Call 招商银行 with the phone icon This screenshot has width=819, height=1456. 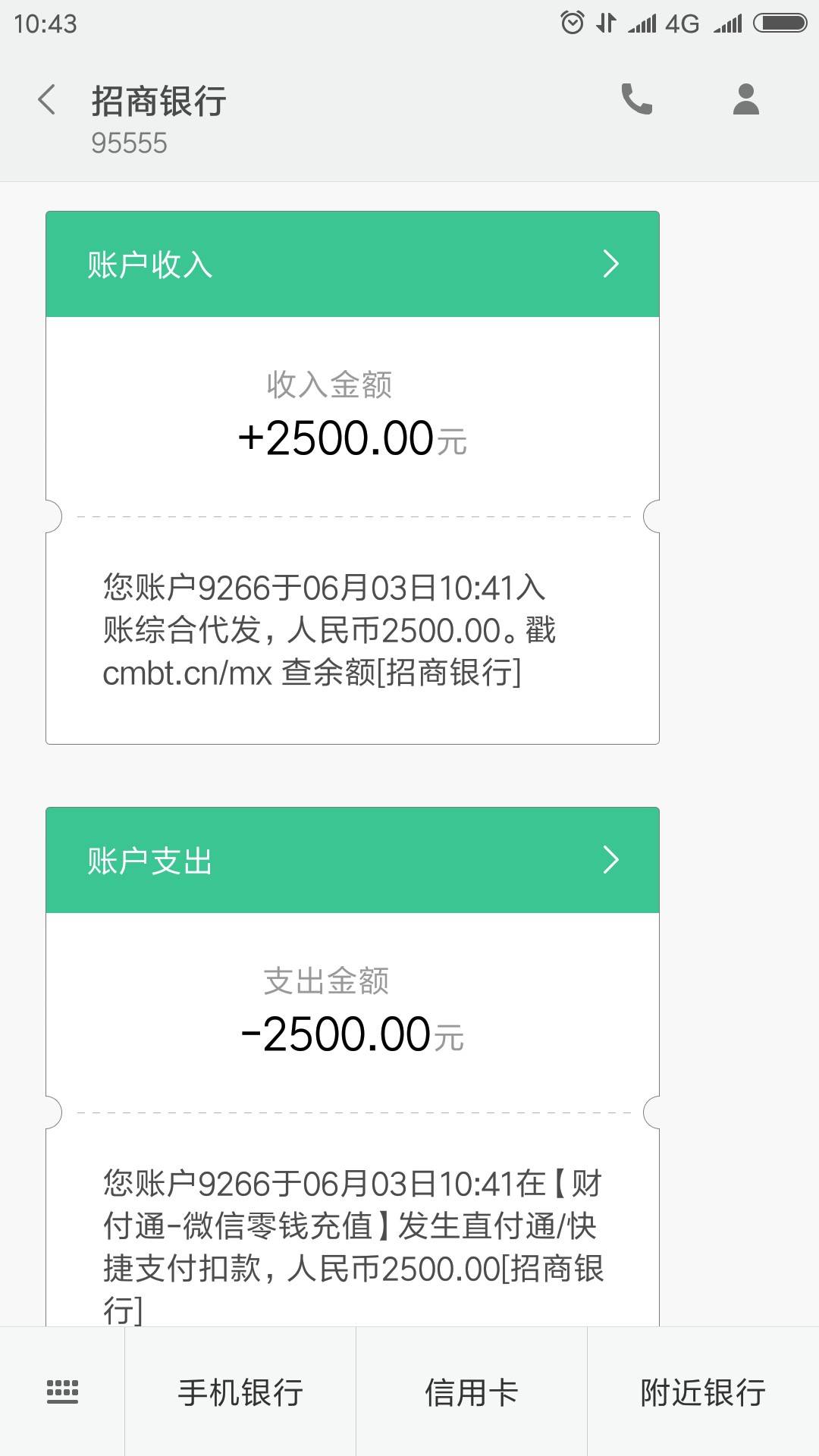coord(636,99)
